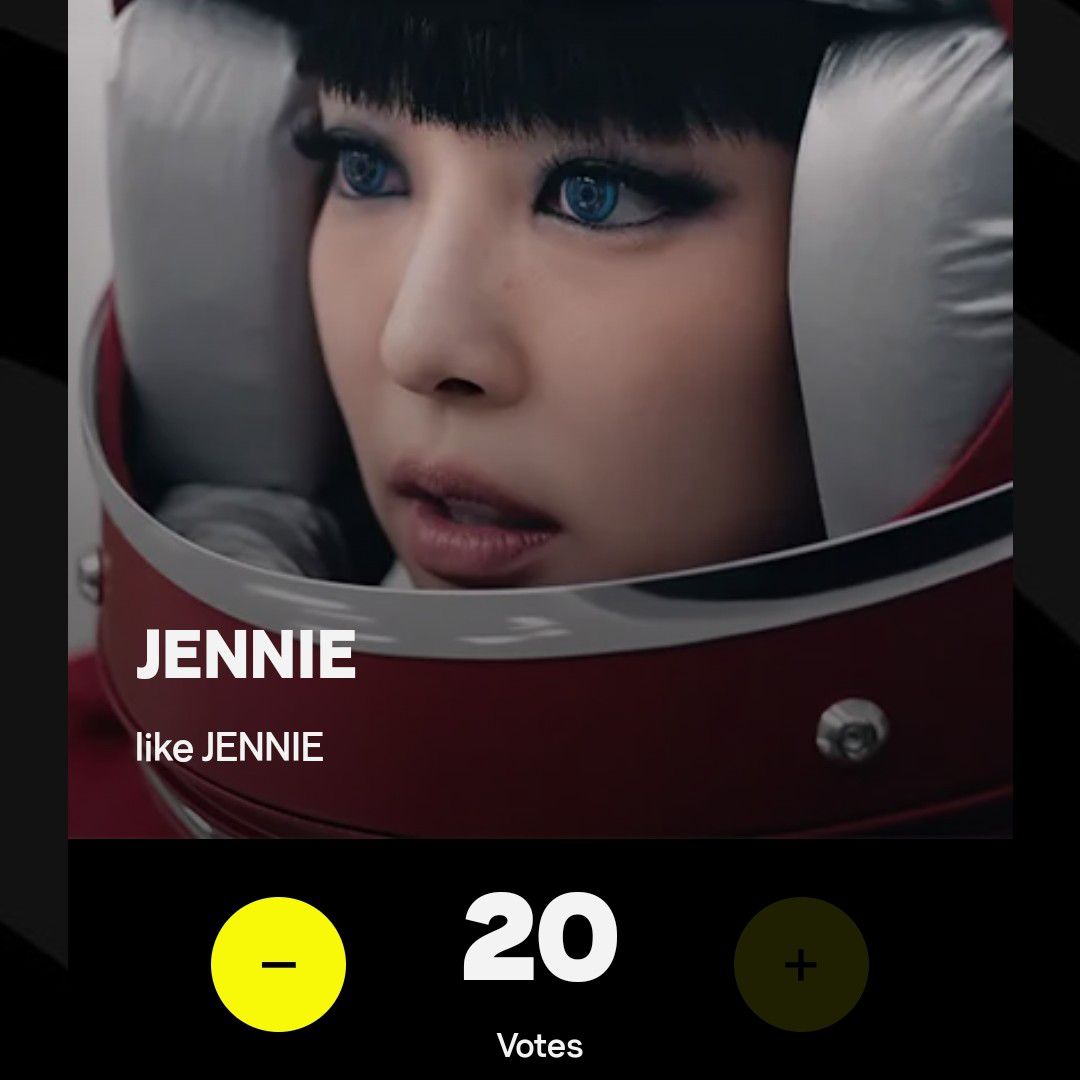Viewport: 1080px width, 1080px height.
Task: Open the JENNIE like JENNIE nominee card
Action: [540, 420]
